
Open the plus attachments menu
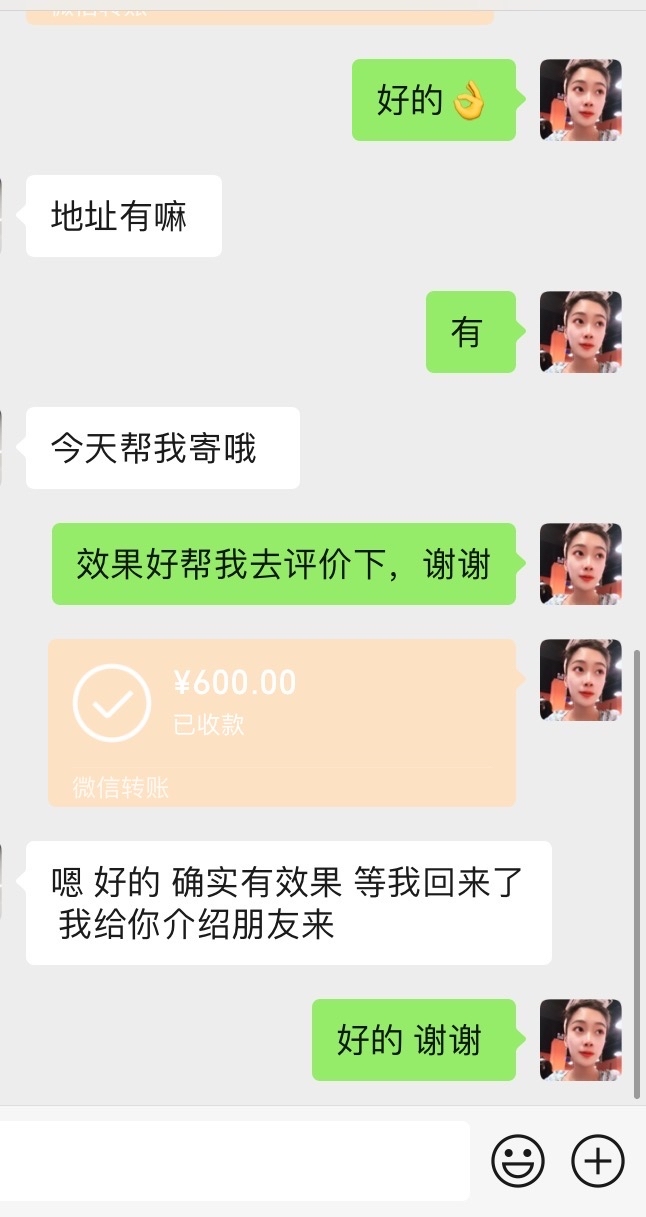coord(597,1161)
